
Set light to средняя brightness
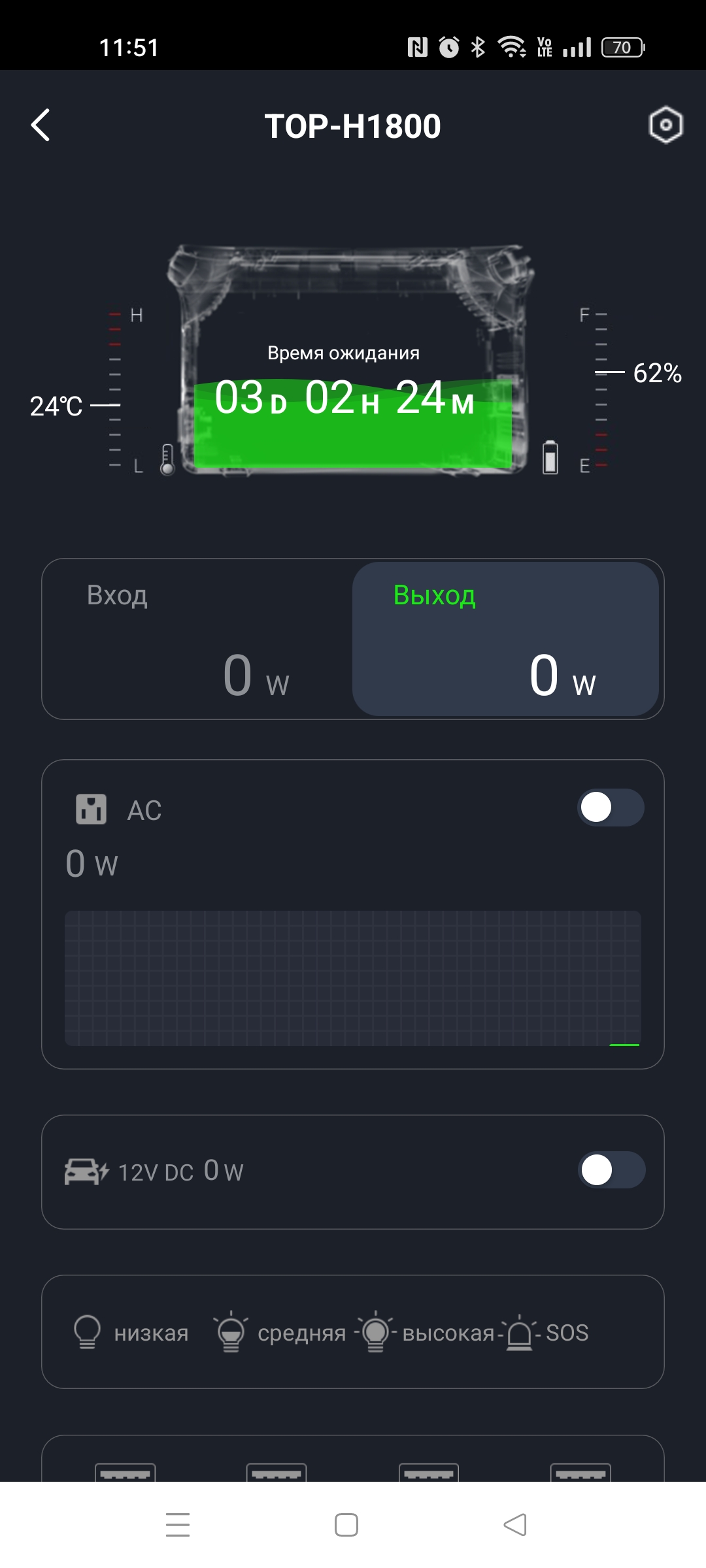click(x=281, y=1332)
